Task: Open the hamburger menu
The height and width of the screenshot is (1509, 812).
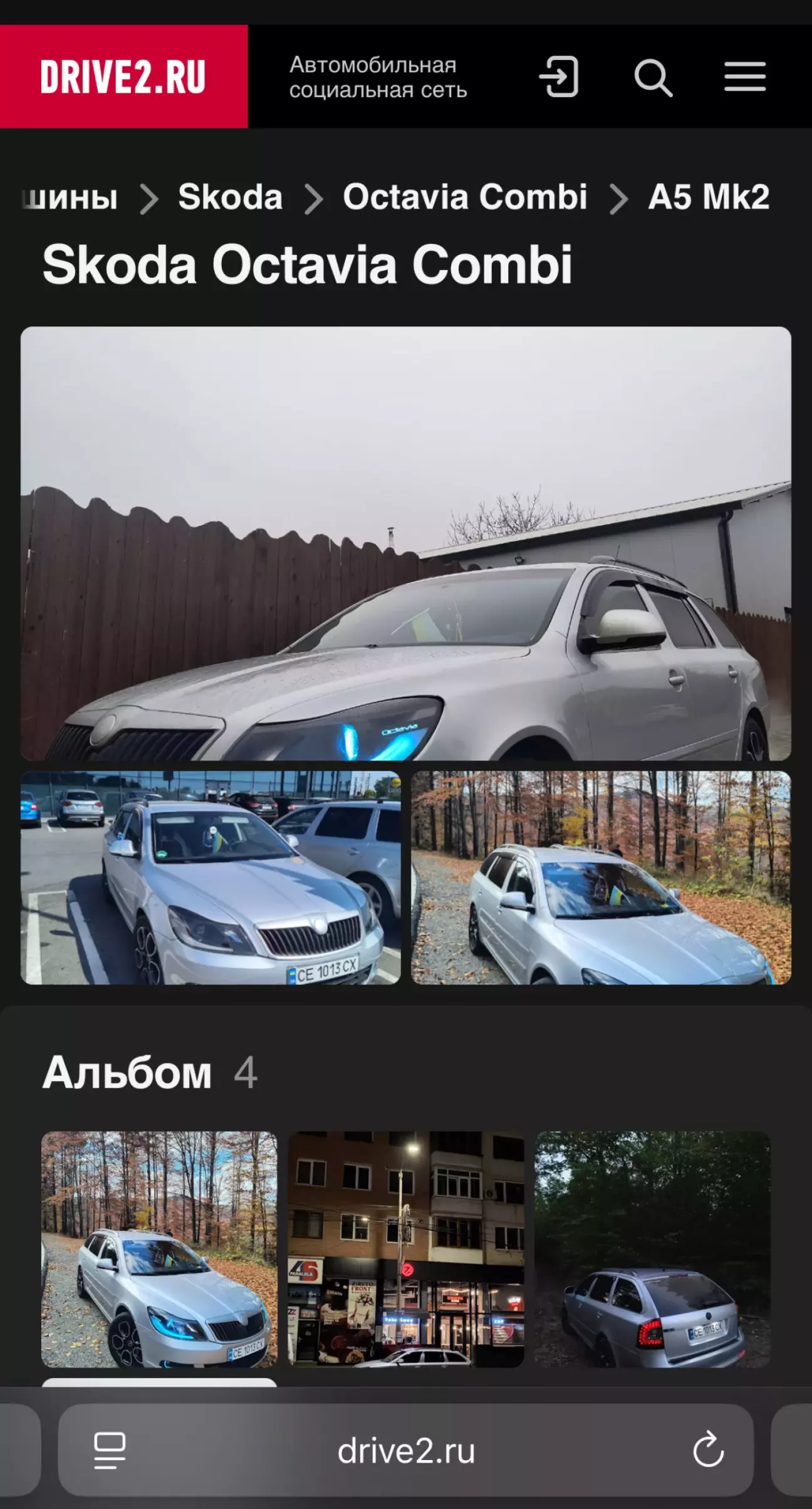Action: 745,77
